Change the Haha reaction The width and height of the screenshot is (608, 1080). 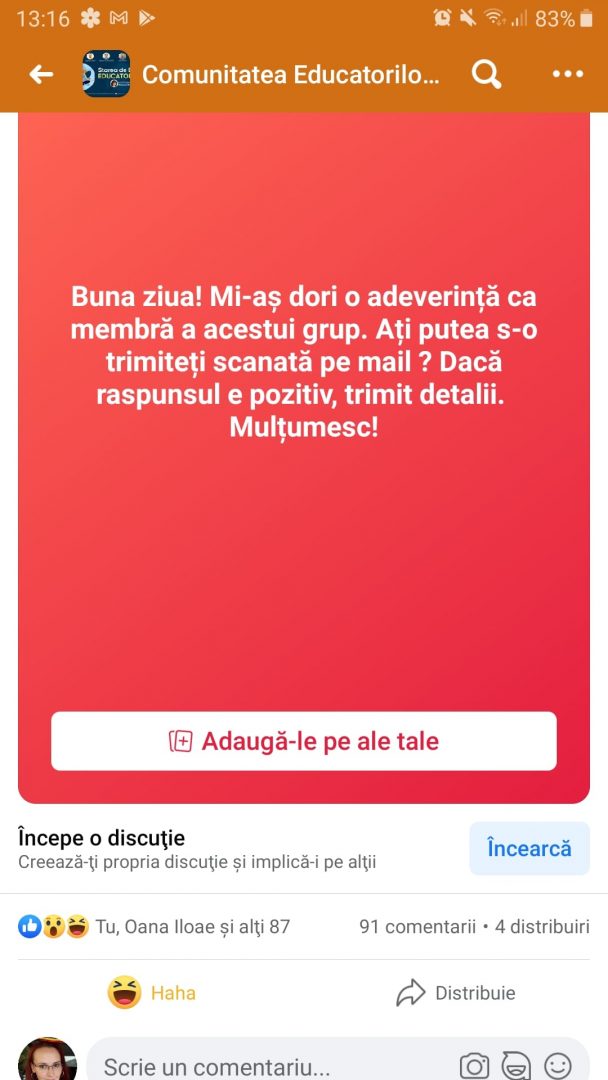[x=152, y=993]
